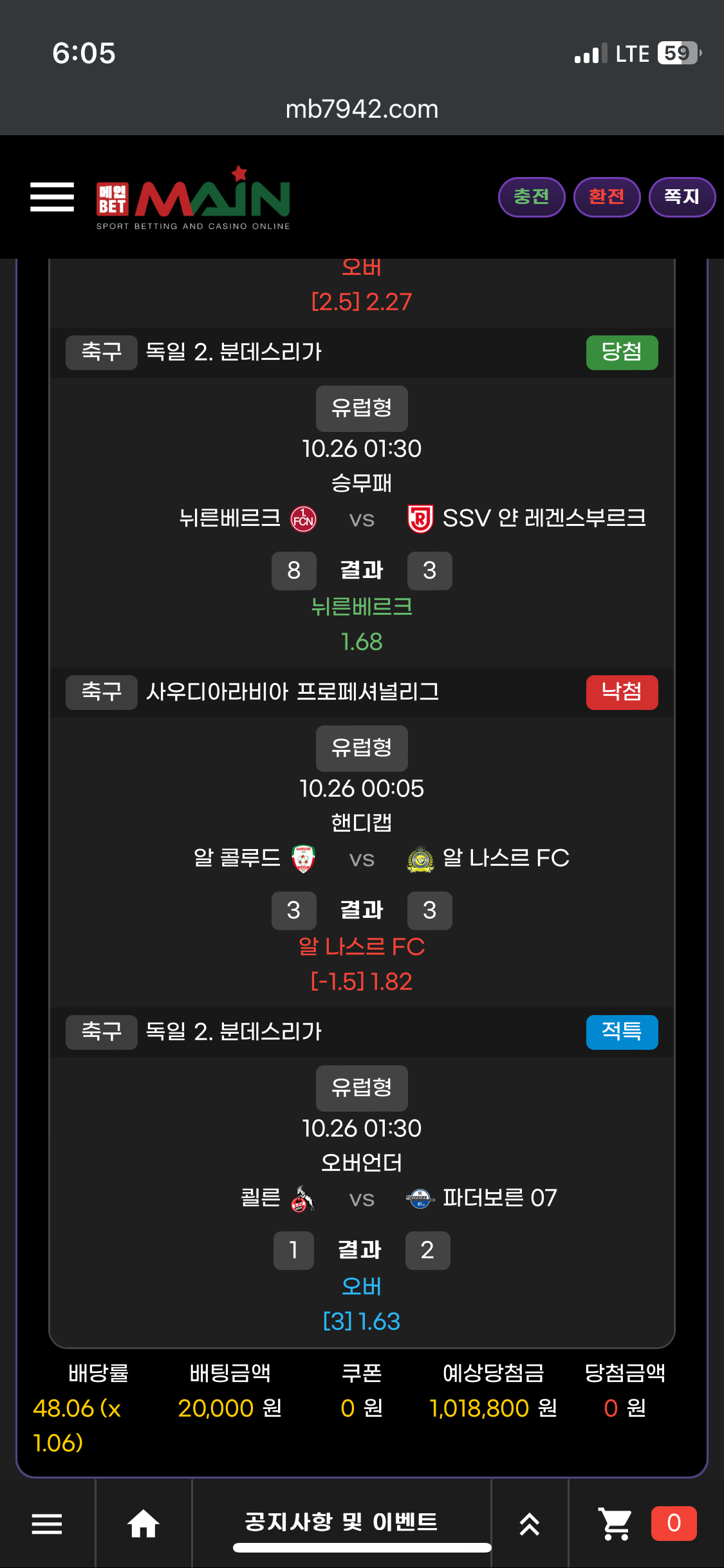Go to the home page icon
Image resolution: width=724 pixels, height=1568 pixels.
[x=144, y=1524]
